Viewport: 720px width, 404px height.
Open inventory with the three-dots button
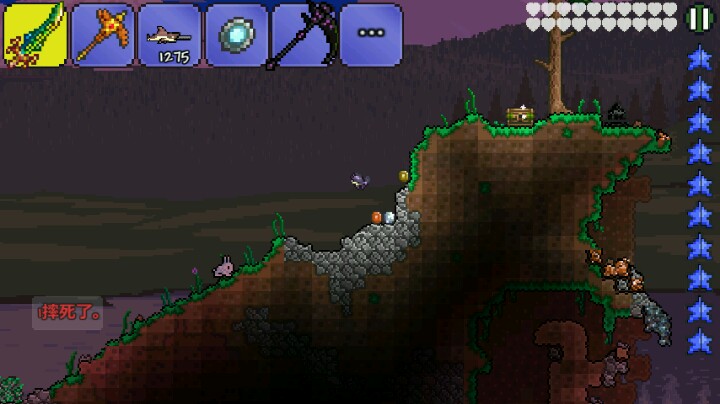(x=371, y=35)
